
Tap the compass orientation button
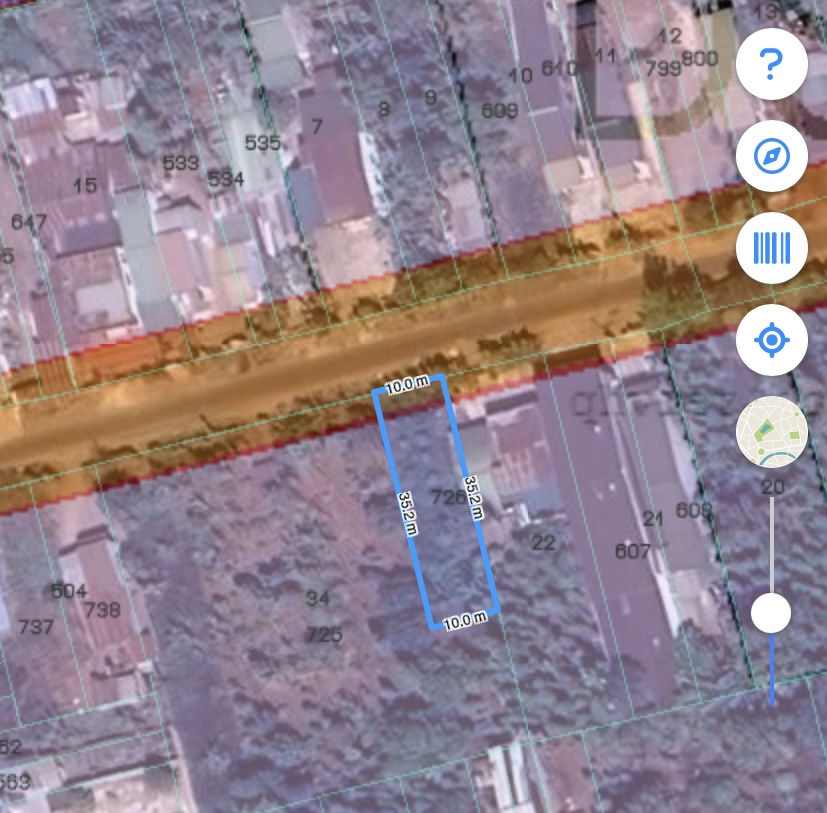click(x=771, y=156)
